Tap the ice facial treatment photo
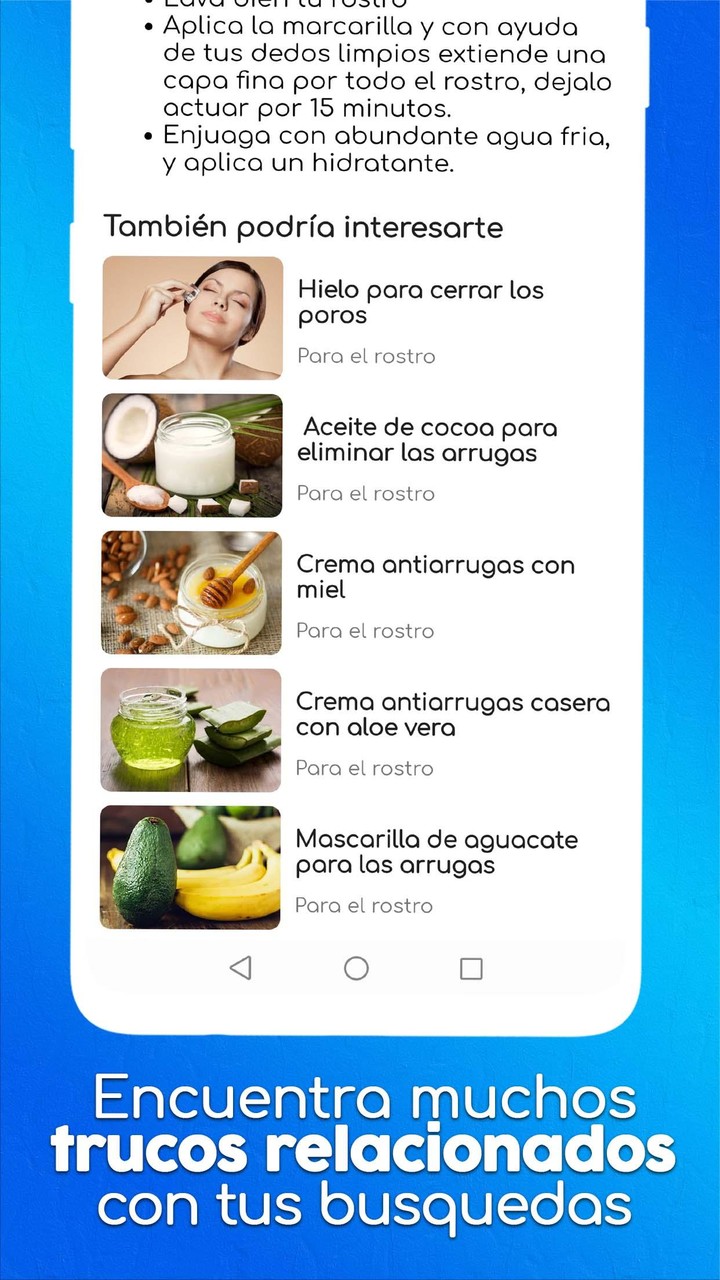The height and width of the screenshot is (1280, 720). (191, 318)
